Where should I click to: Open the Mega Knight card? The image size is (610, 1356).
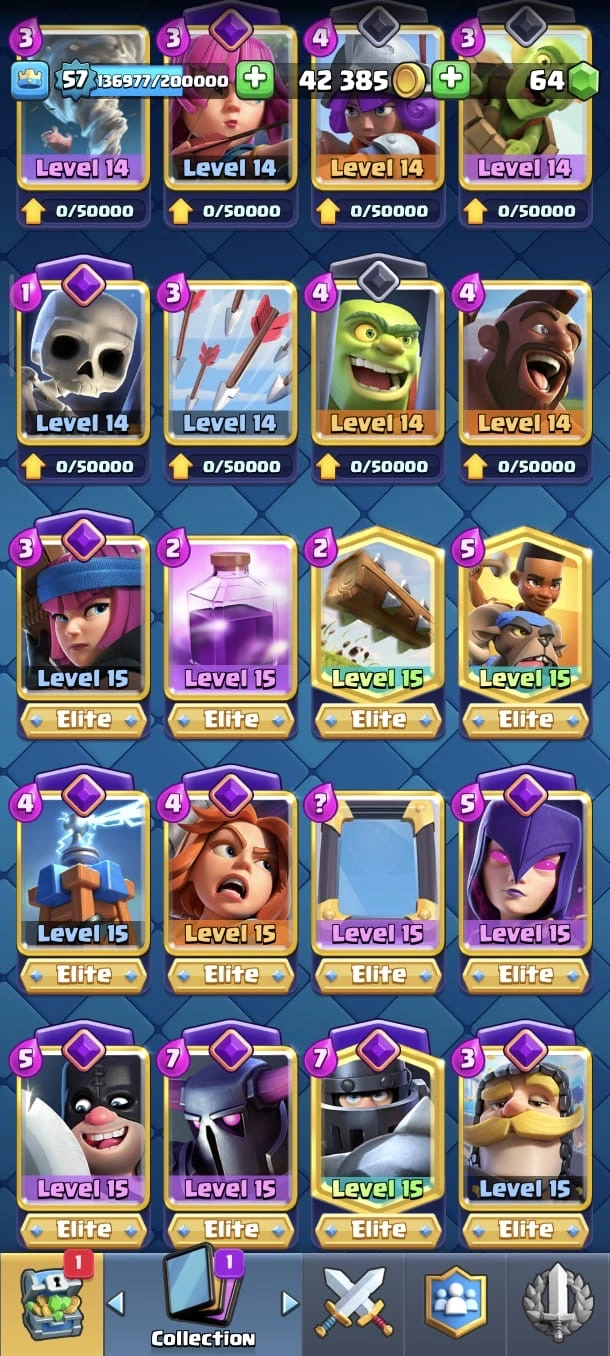point(378,1130)
